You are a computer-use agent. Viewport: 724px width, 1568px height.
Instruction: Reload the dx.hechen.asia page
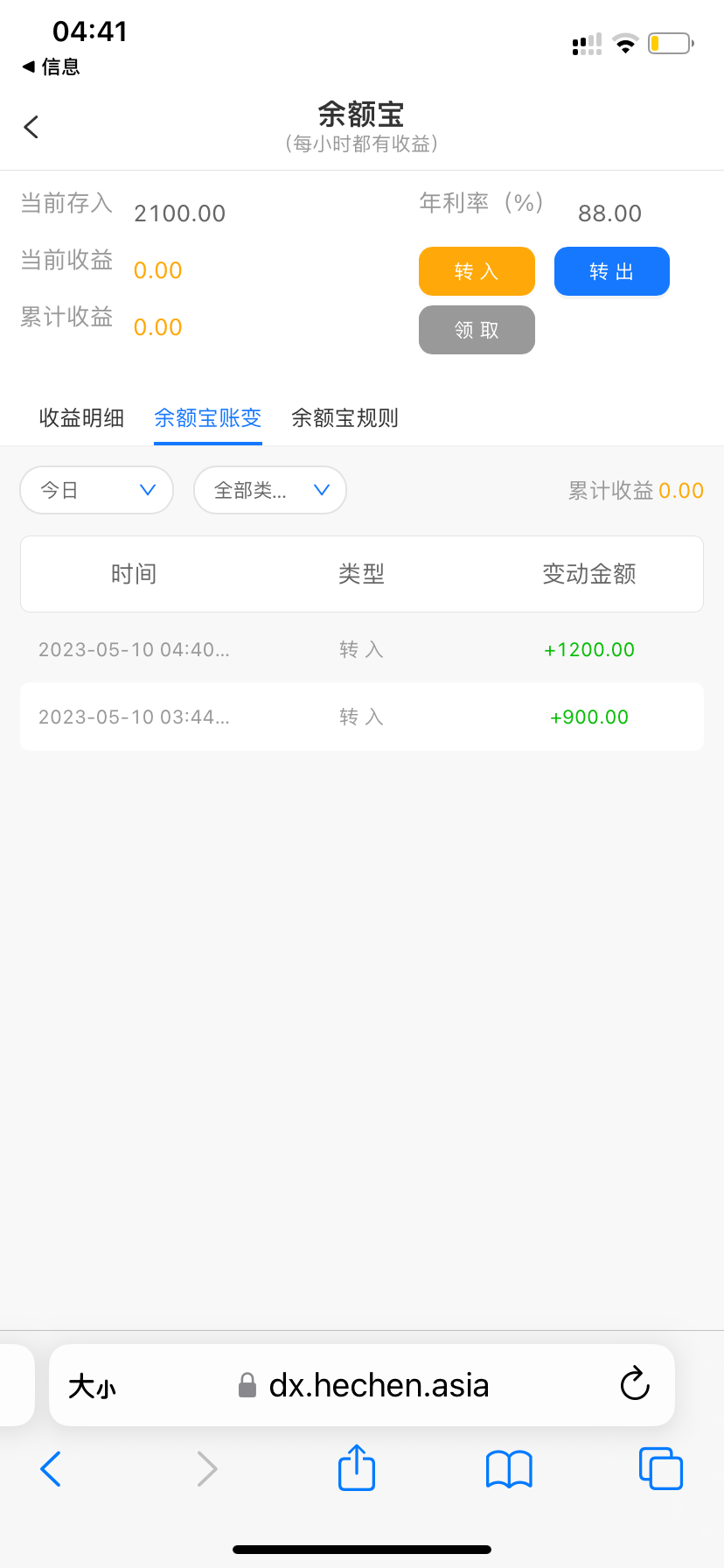pyautogui.click(x=634, y=1384)
